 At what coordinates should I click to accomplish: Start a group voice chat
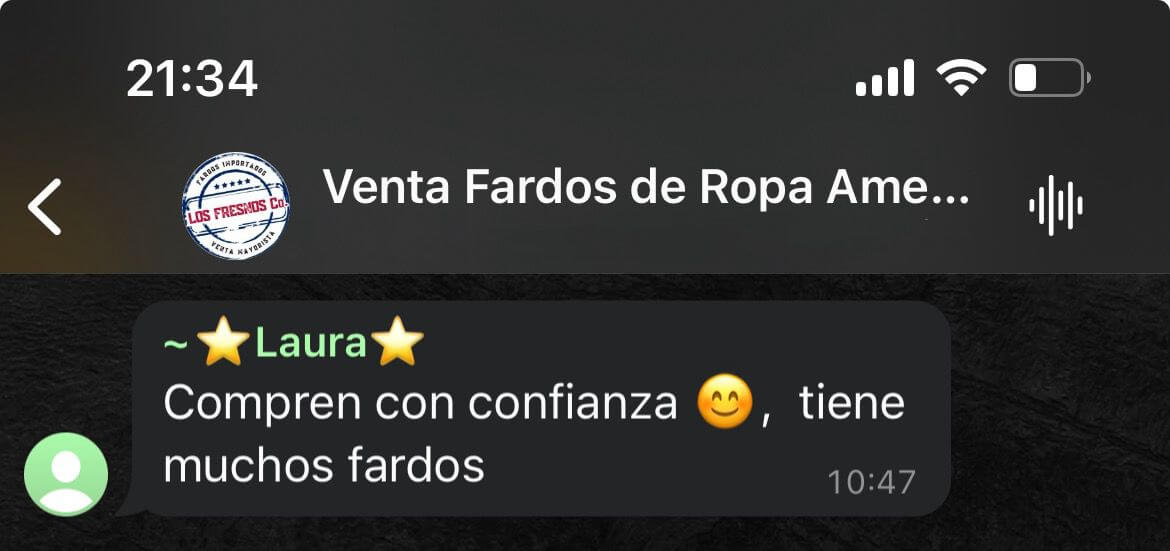click(x=1056, y=207)
